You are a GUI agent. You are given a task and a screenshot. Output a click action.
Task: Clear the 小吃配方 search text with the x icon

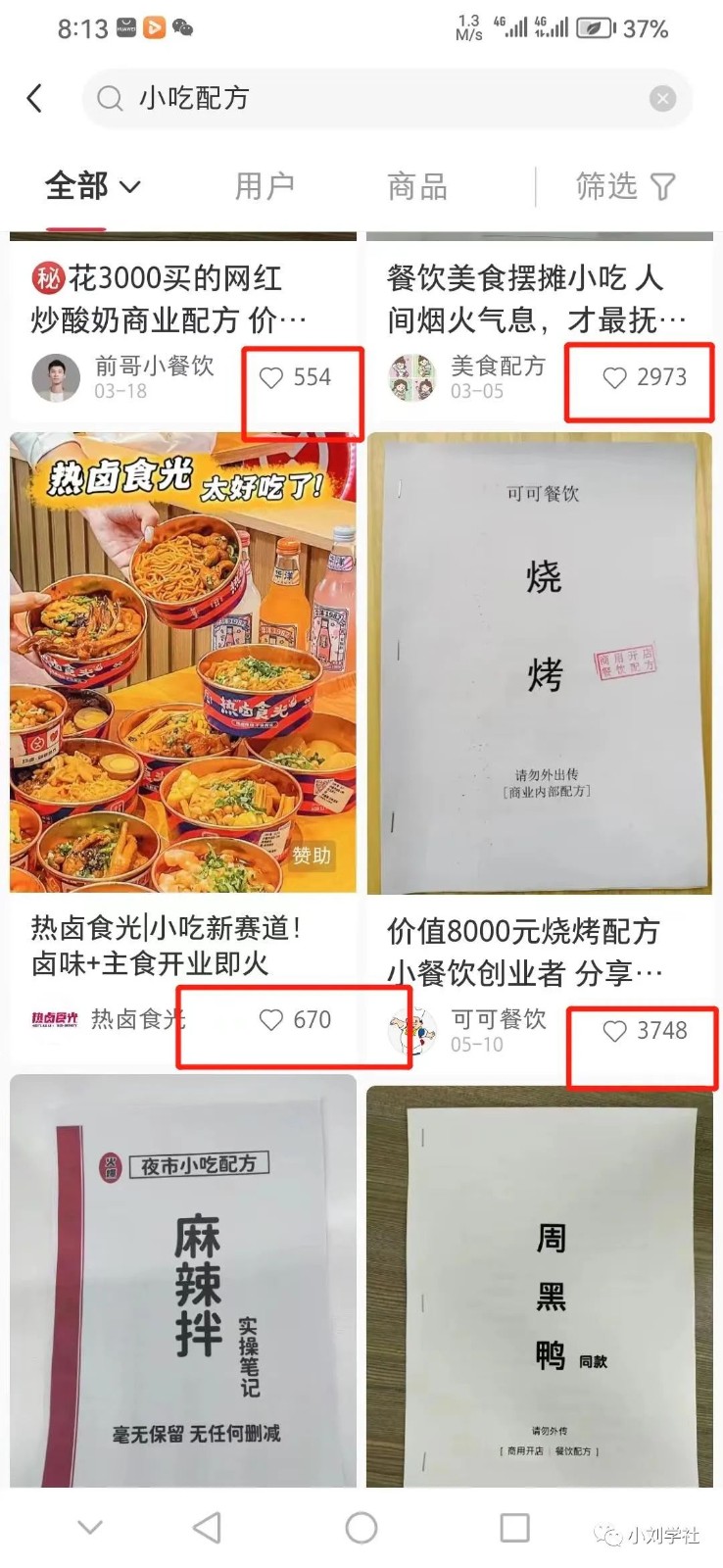[x=662, y=98]
